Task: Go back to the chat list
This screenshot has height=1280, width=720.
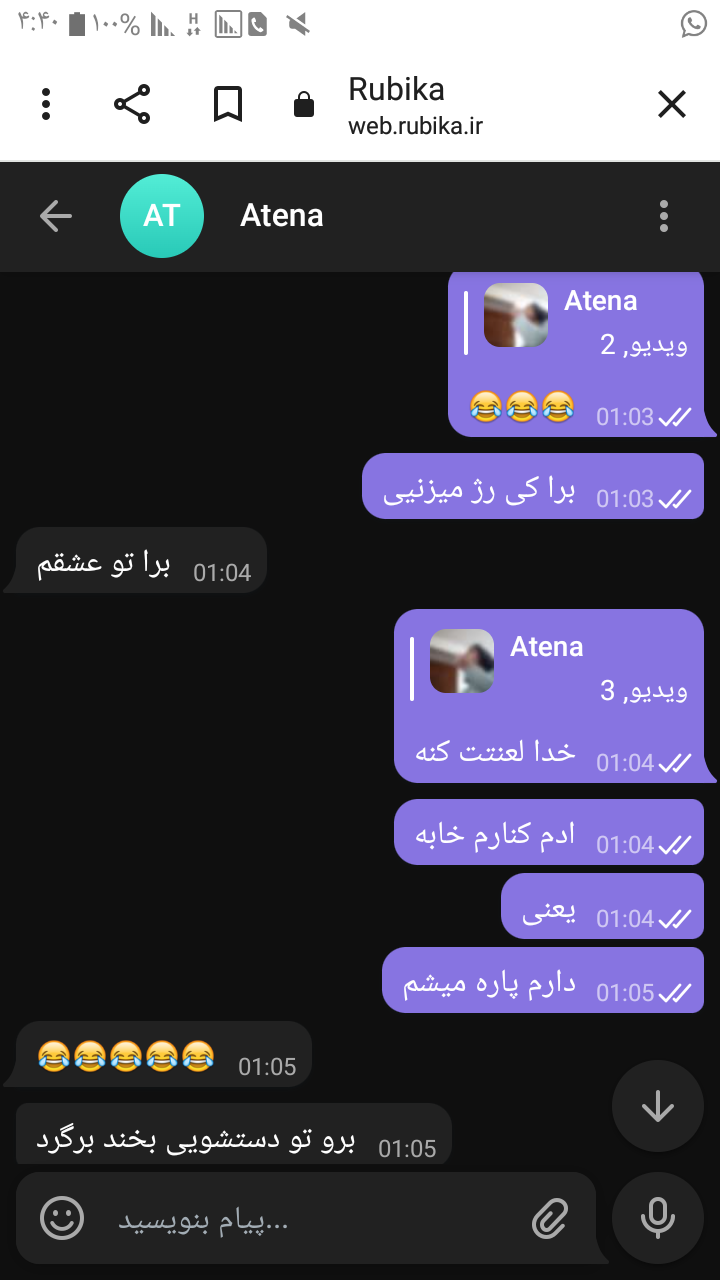Action: (x=56, y=216)
